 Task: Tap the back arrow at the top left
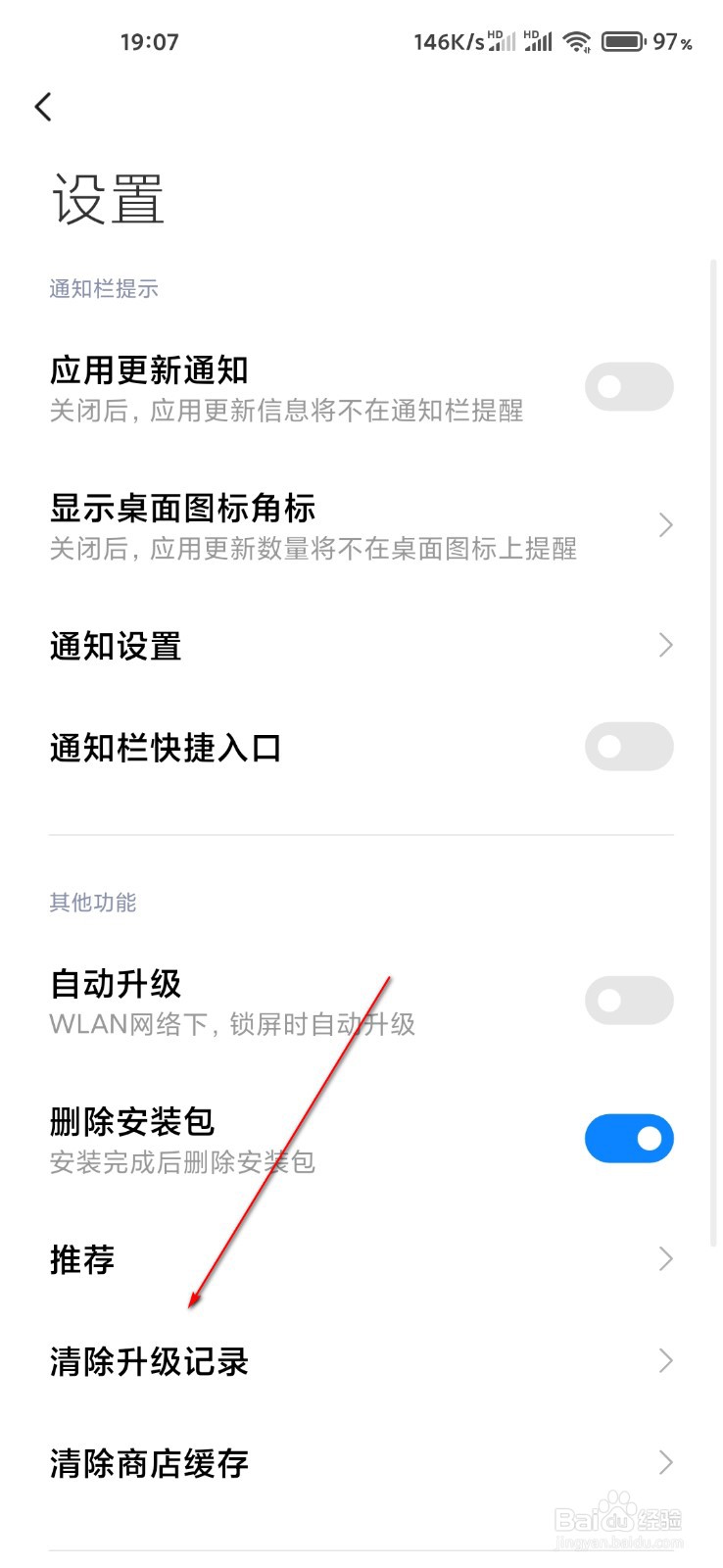click(x=43, y=107)
